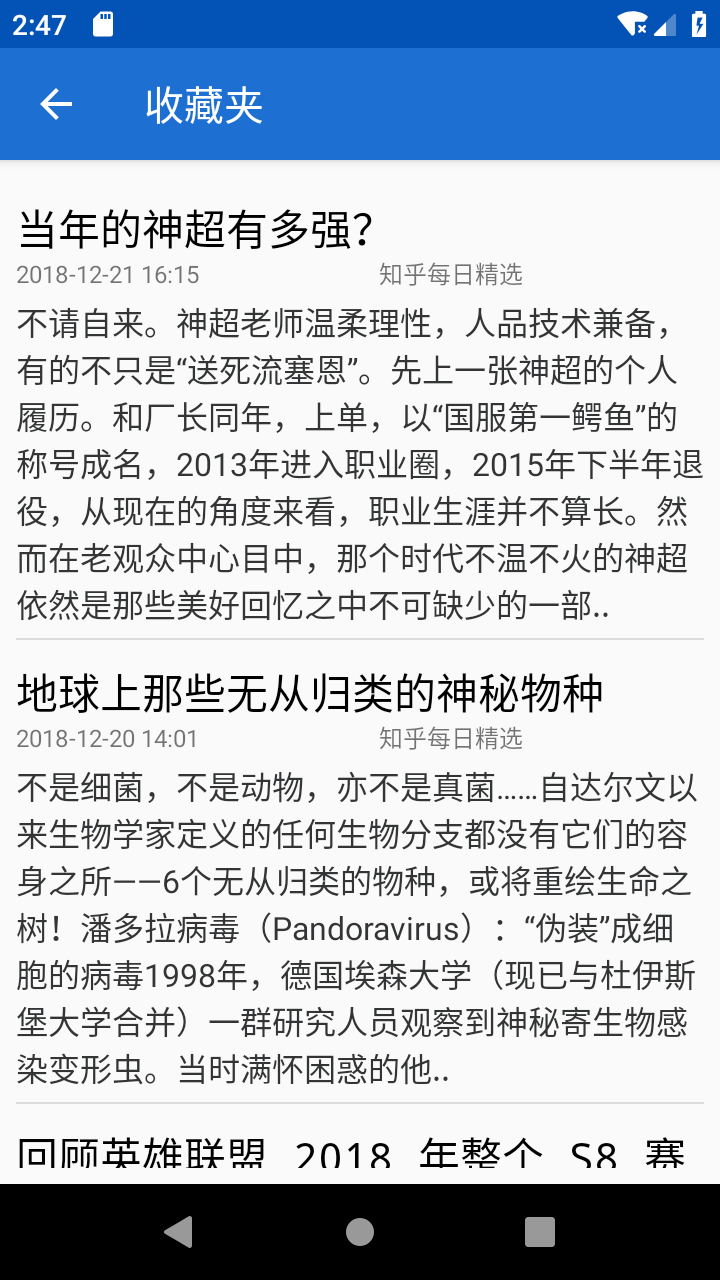Screen dimensions: 720x1280
Task: Open the system recent apps view
Action: (540, 1232)
